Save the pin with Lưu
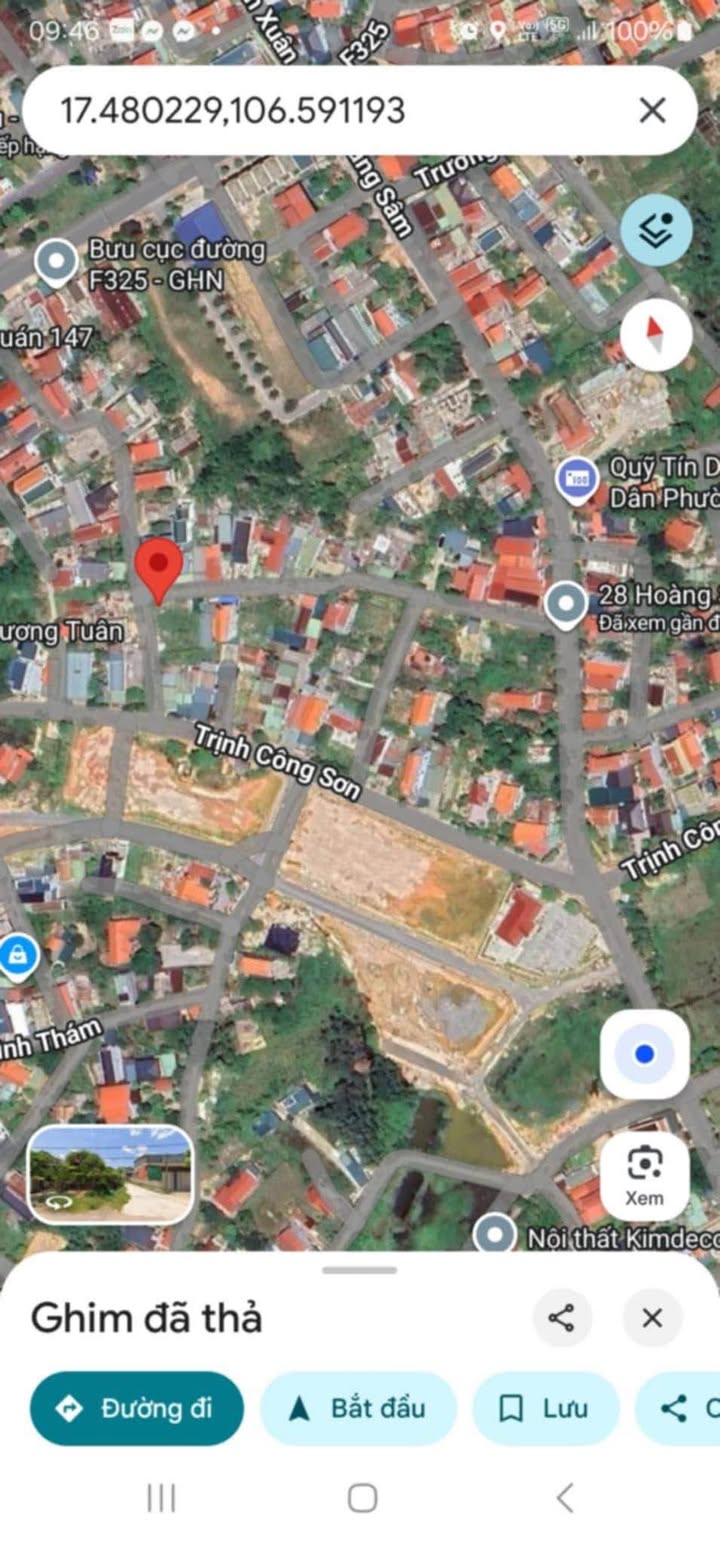The width and height of the screenshot is (720, 1544). pyautogui.click(x=546, y=1408)
